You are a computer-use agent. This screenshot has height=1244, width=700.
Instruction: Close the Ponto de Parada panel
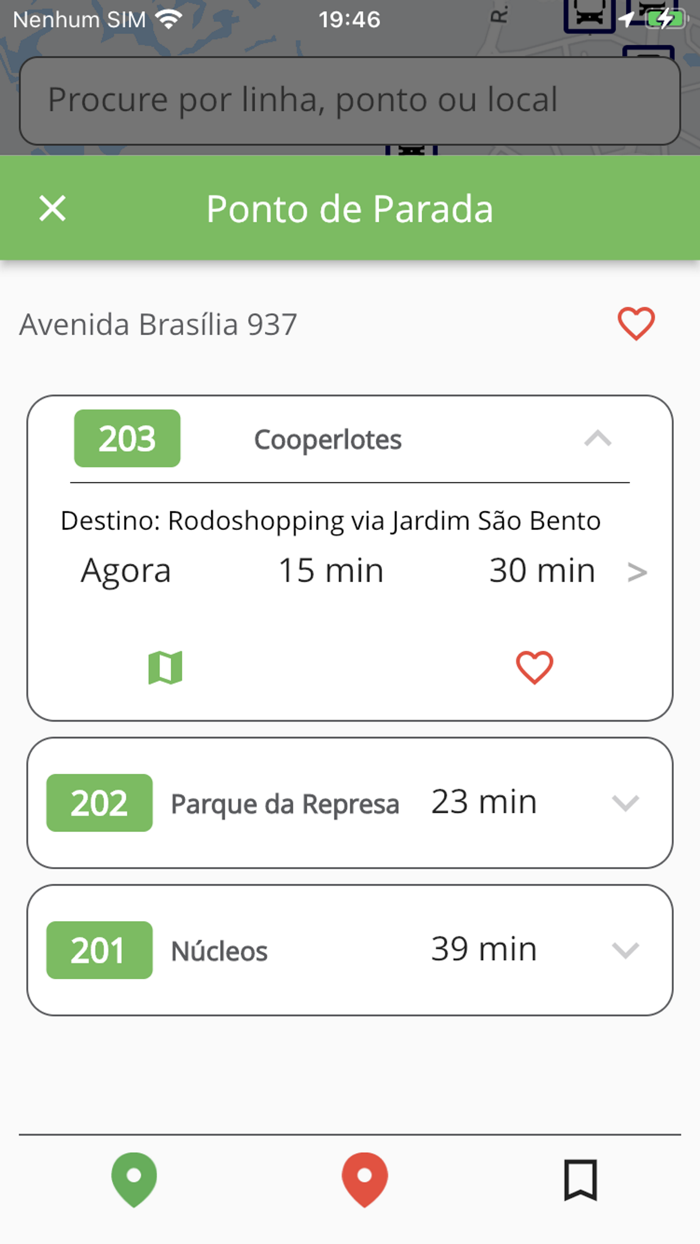(x=52, y=209)
